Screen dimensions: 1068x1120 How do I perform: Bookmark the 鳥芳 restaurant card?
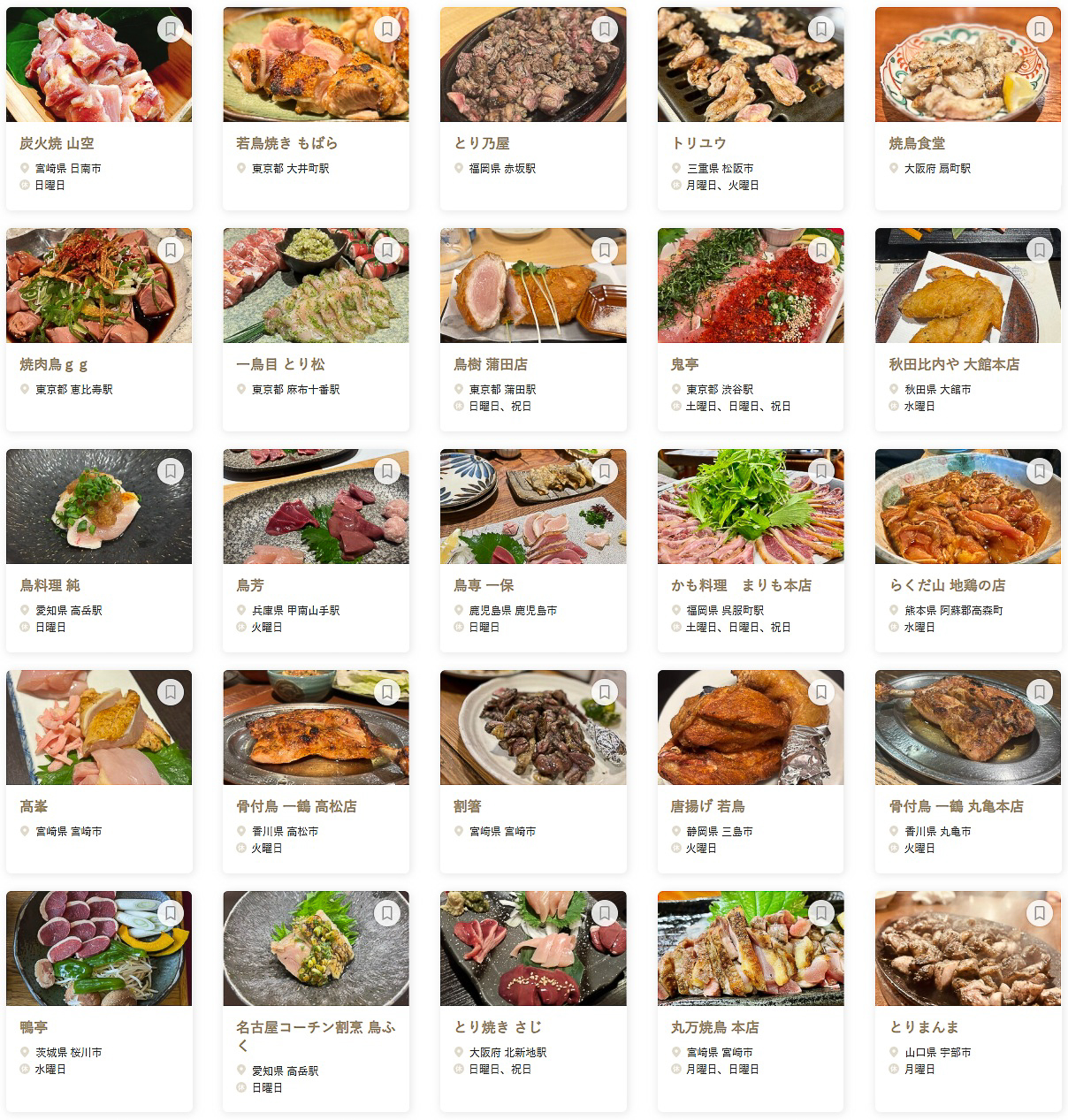coord(387,471)
